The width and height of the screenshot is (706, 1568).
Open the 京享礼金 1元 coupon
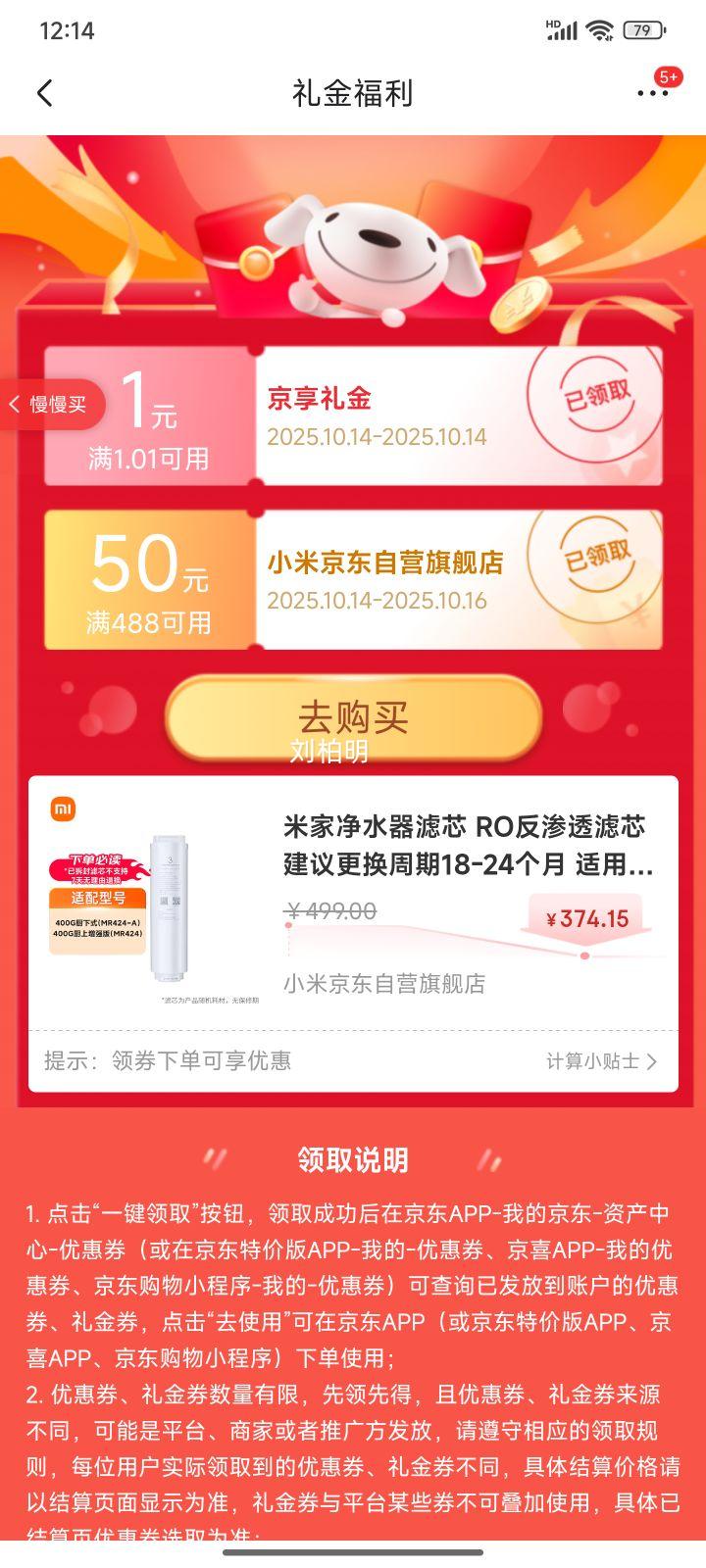click(x=392, y=416)
